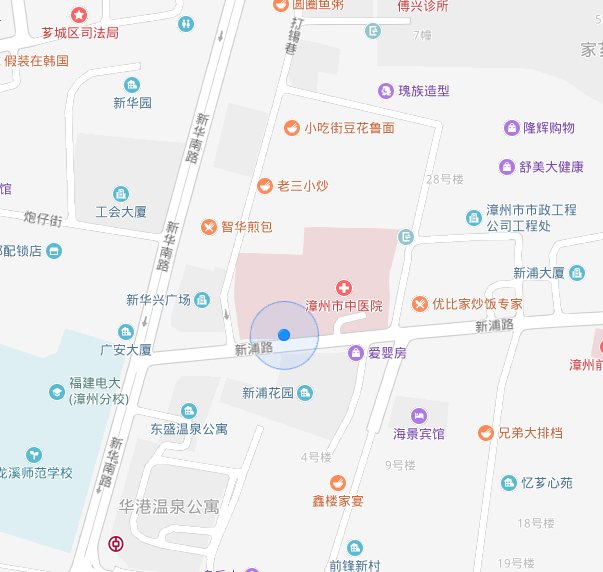The image size is (603, 572).
Task: Open 新华兴广场 marker
Action: (x=202, y=299)
